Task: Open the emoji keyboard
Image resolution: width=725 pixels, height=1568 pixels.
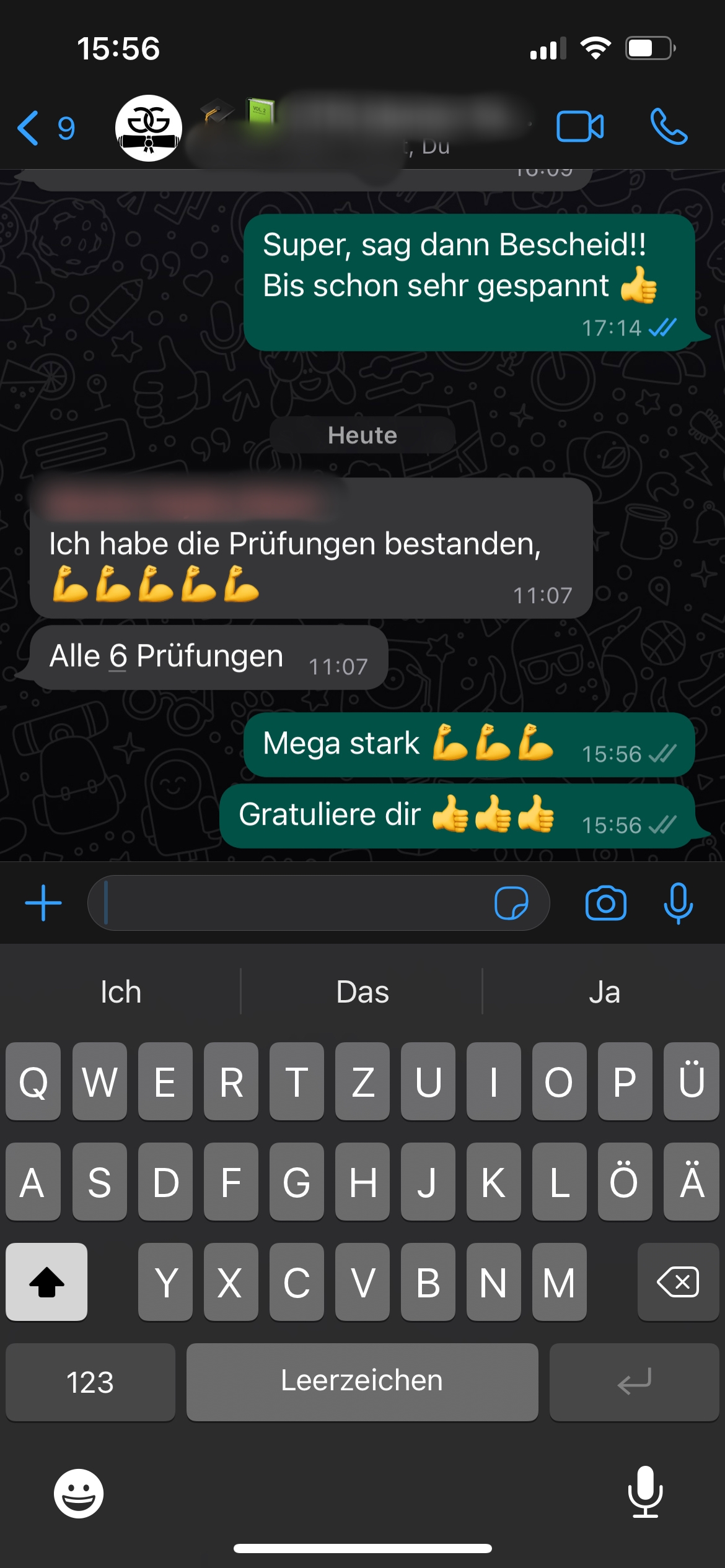Action: (79, 1493)
